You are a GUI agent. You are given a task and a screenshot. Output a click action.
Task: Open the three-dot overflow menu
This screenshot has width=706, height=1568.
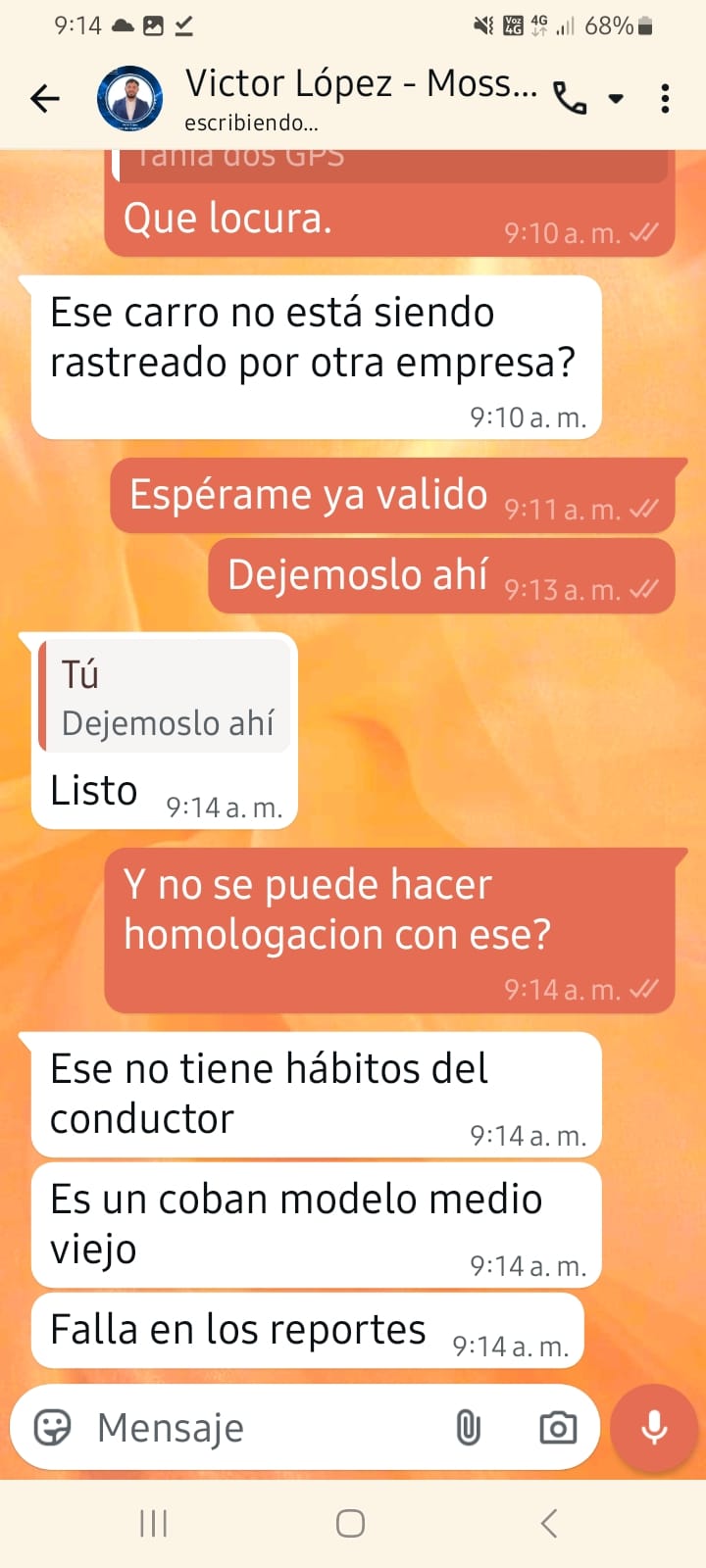point(665,98)
